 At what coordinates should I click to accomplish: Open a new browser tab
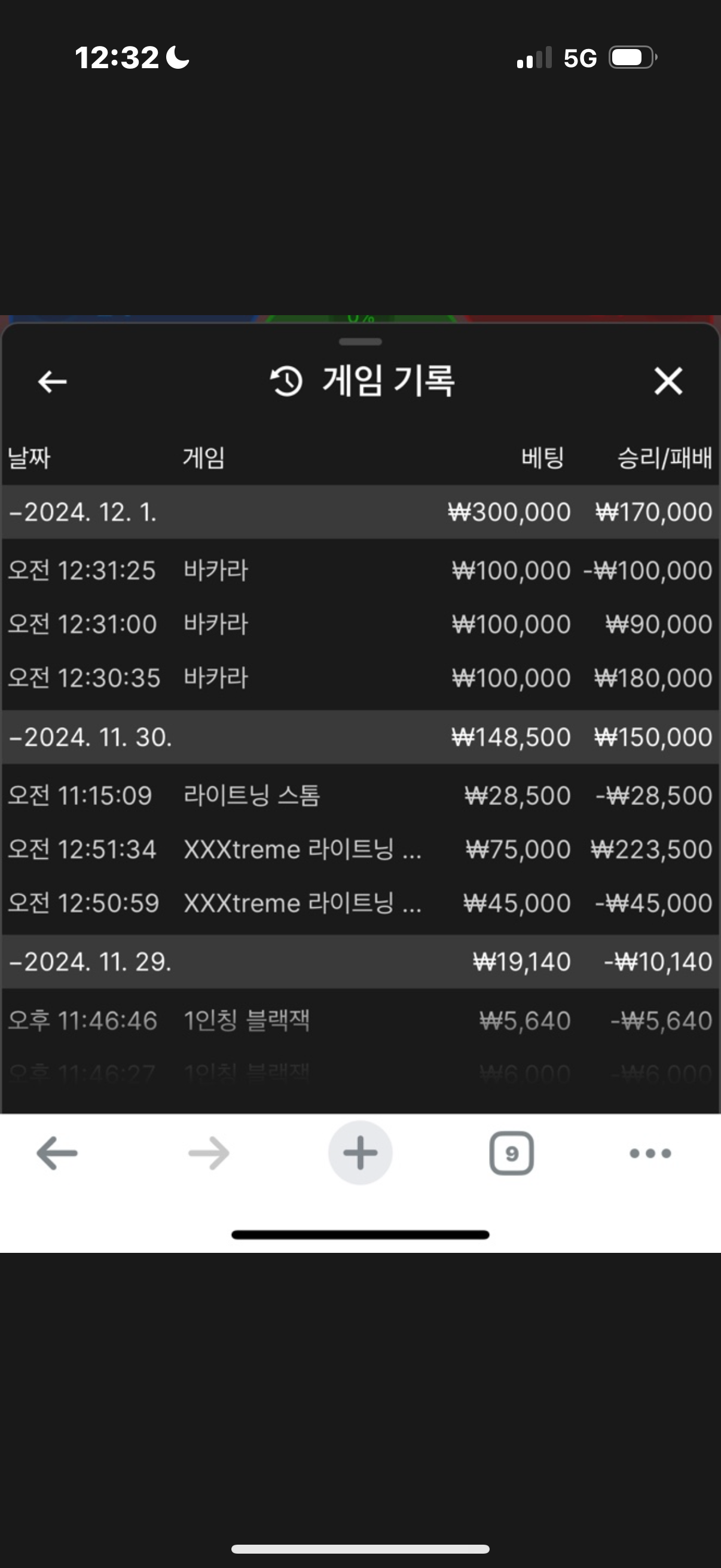tap(360, 1153)
